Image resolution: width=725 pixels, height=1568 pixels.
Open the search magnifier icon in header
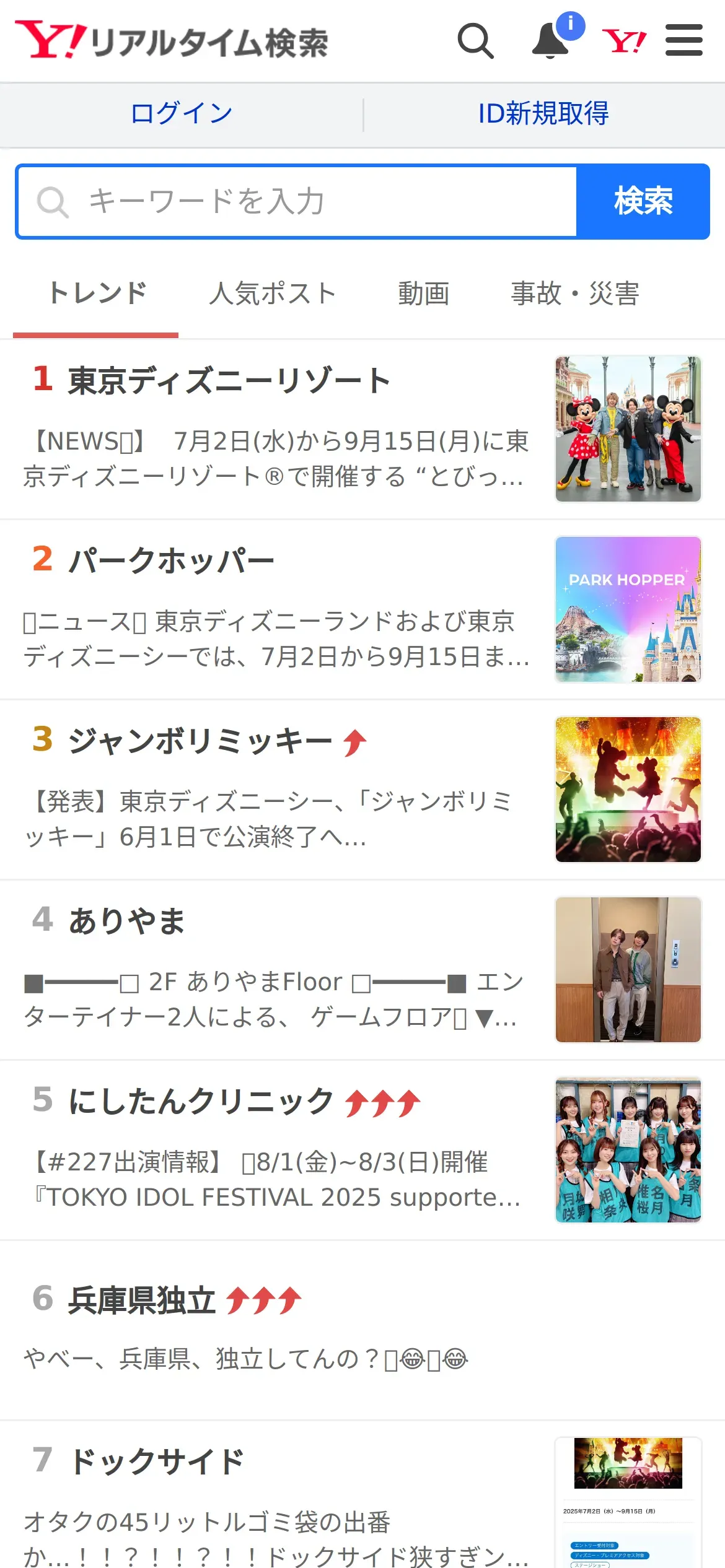[x=475, y=41]
